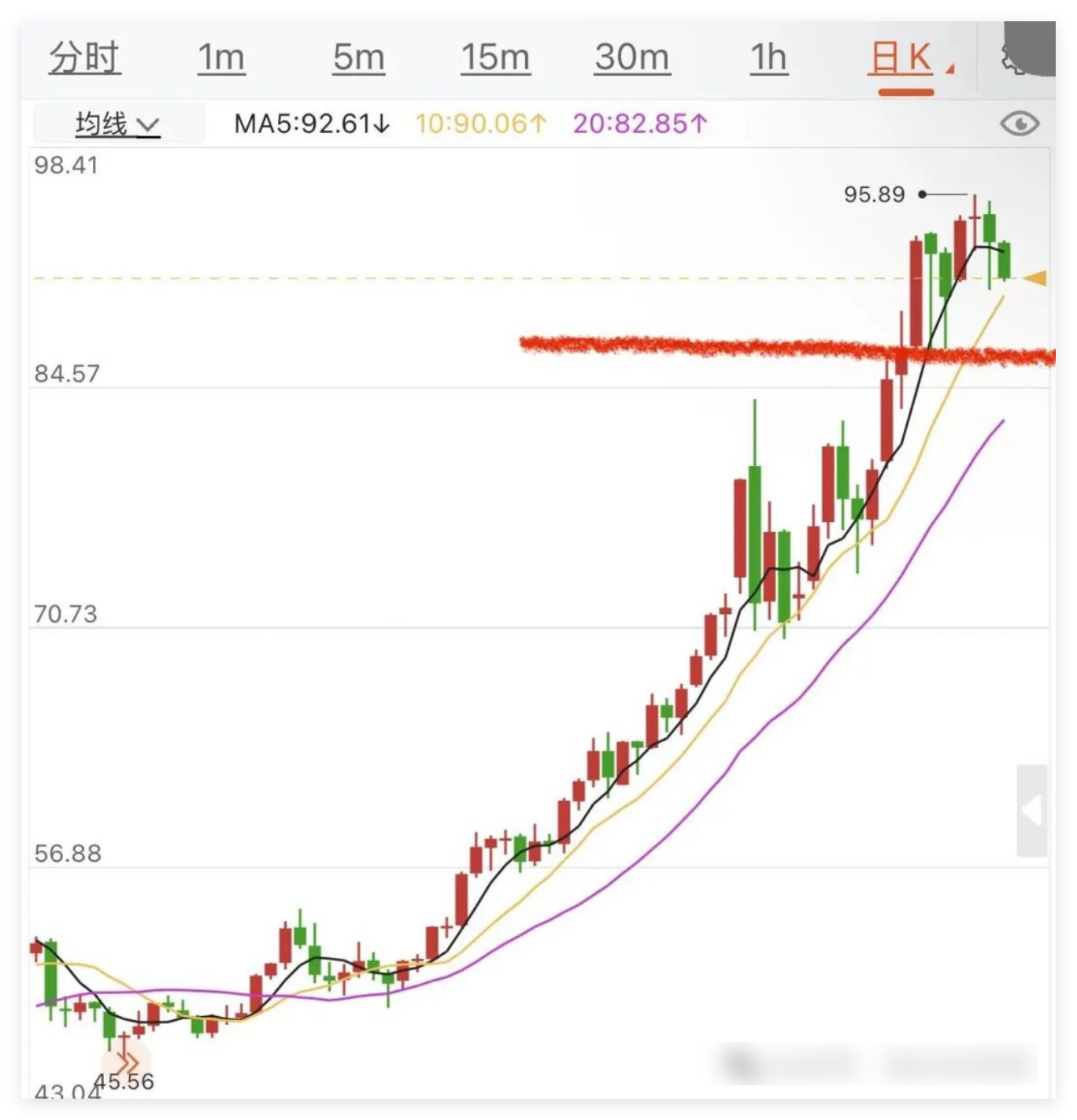Show the 30m candlestick chart
This screenshot has width=1077, height=1120.
tap(632, 58)
